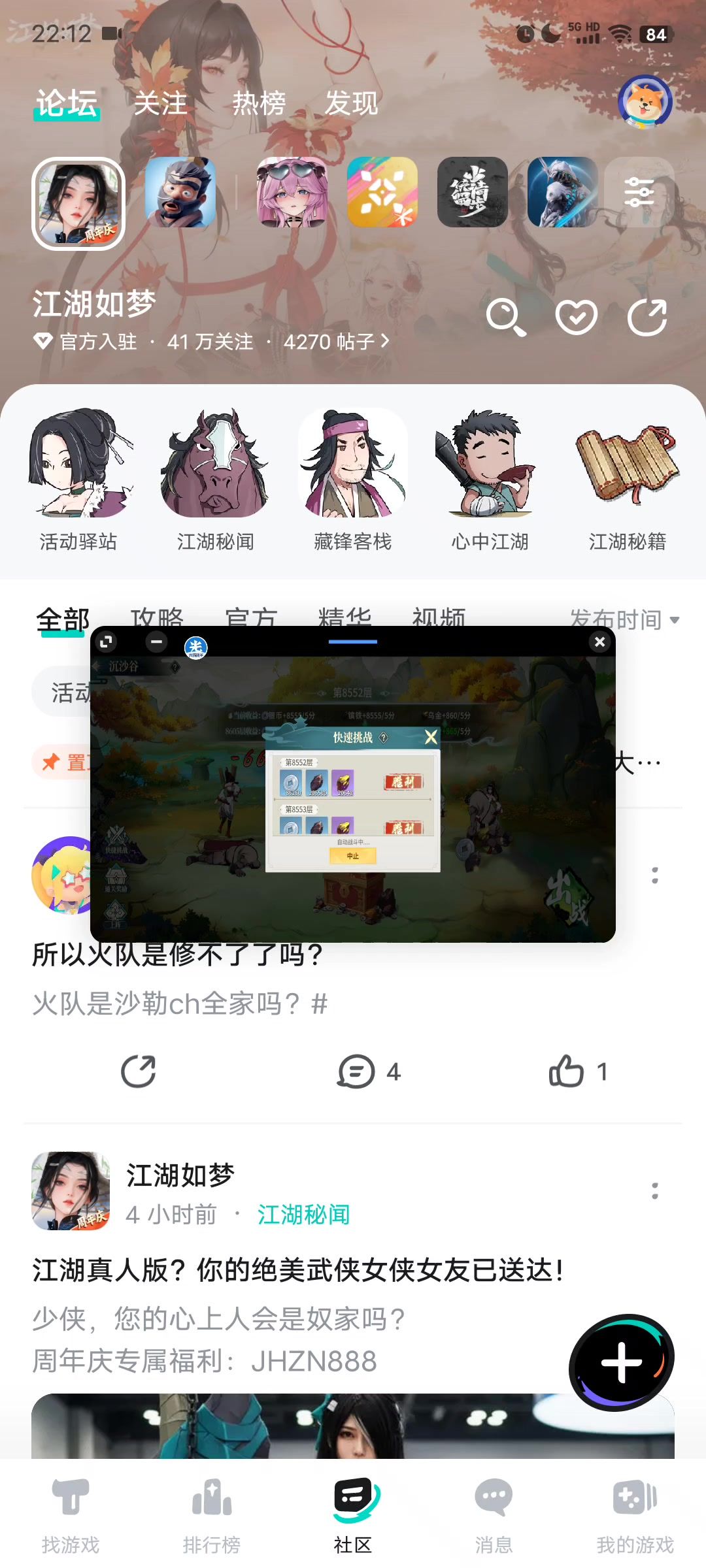This screenshot has width=706, height=1568.
Task: Open the 活动驿站 section
Action: pyautogui.click(x=78, y=482)
